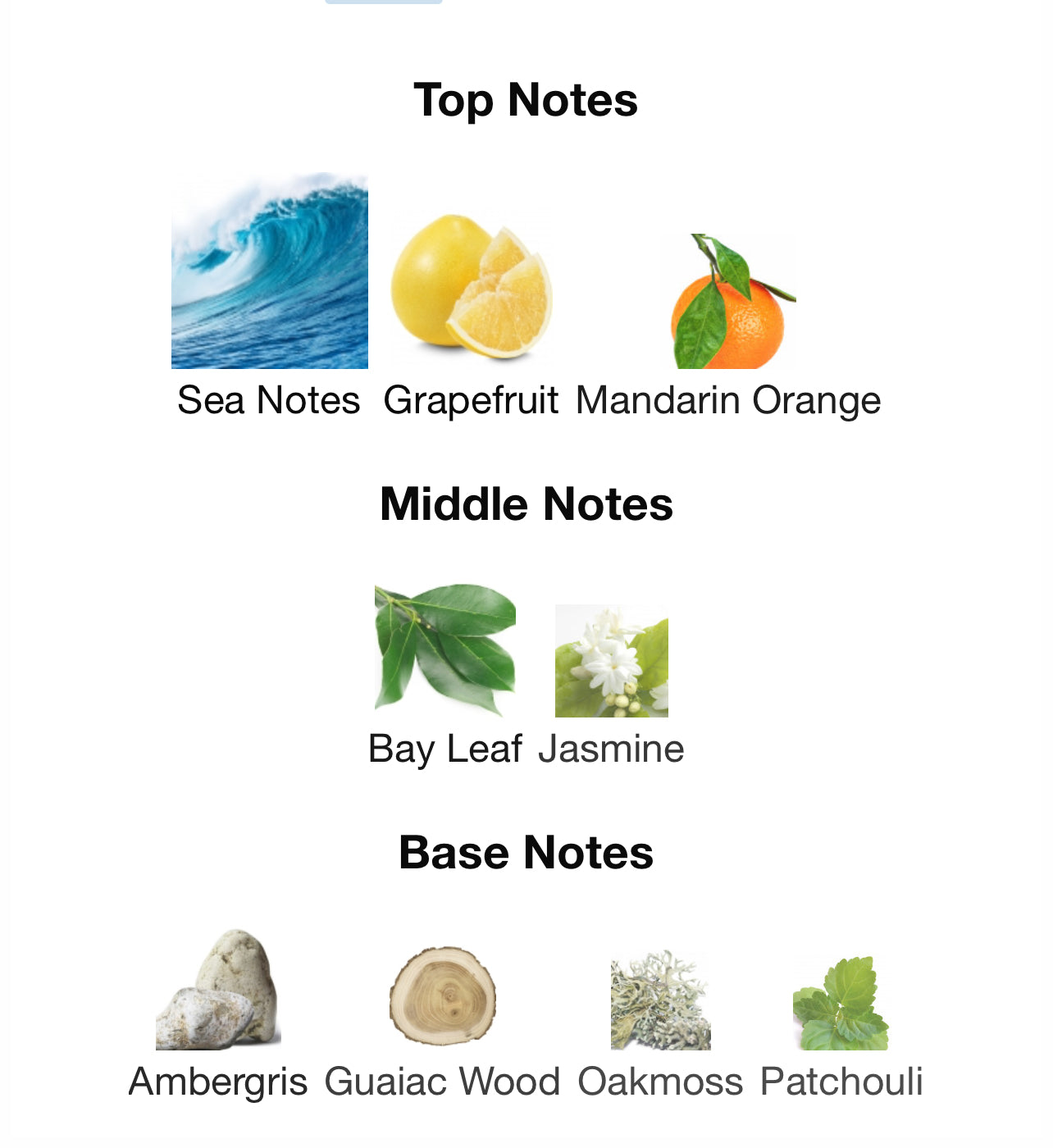View the Guaiac Wood note details
Screen dimensions: 1053x1148
point(442,995)
